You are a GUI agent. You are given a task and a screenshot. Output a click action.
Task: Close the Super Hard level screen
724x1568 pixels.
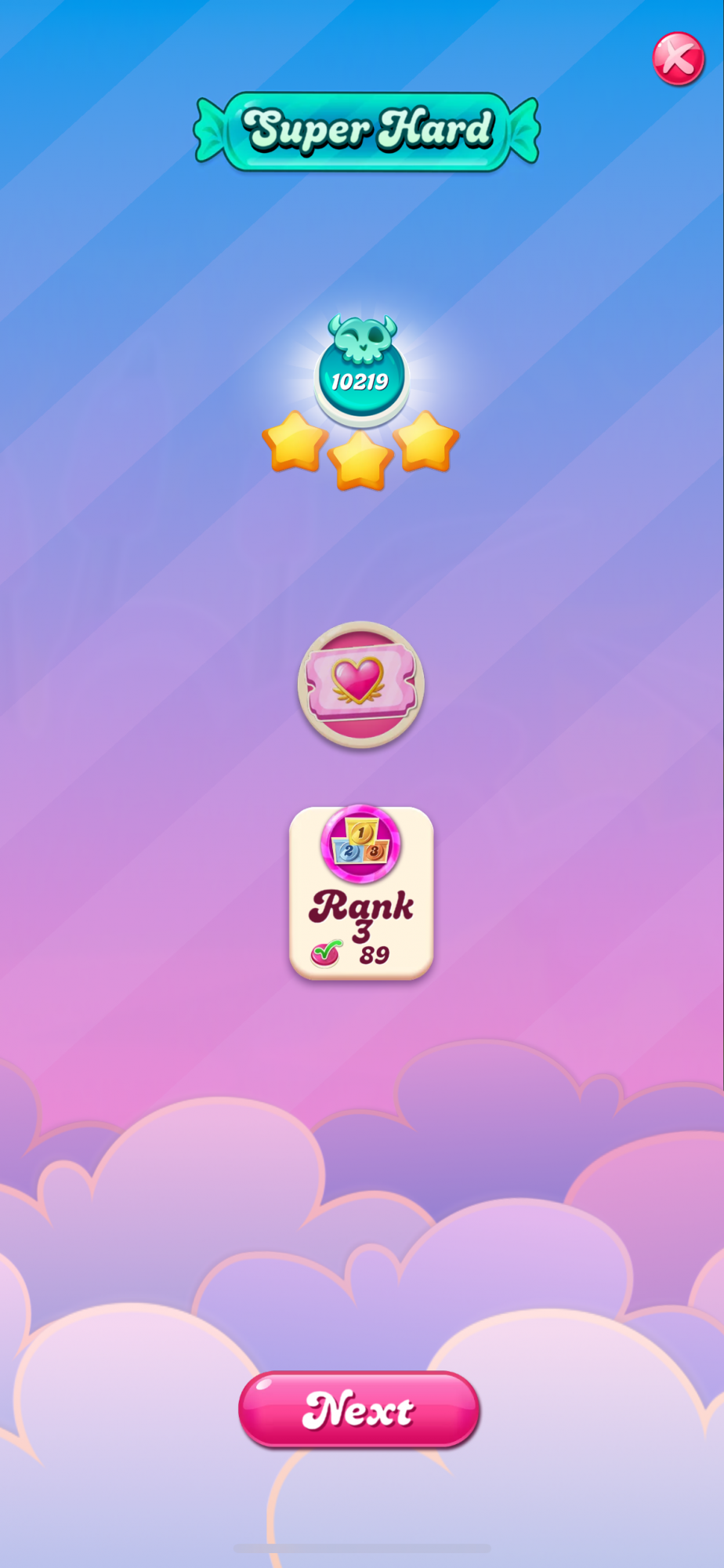click(x=679, y=59)
